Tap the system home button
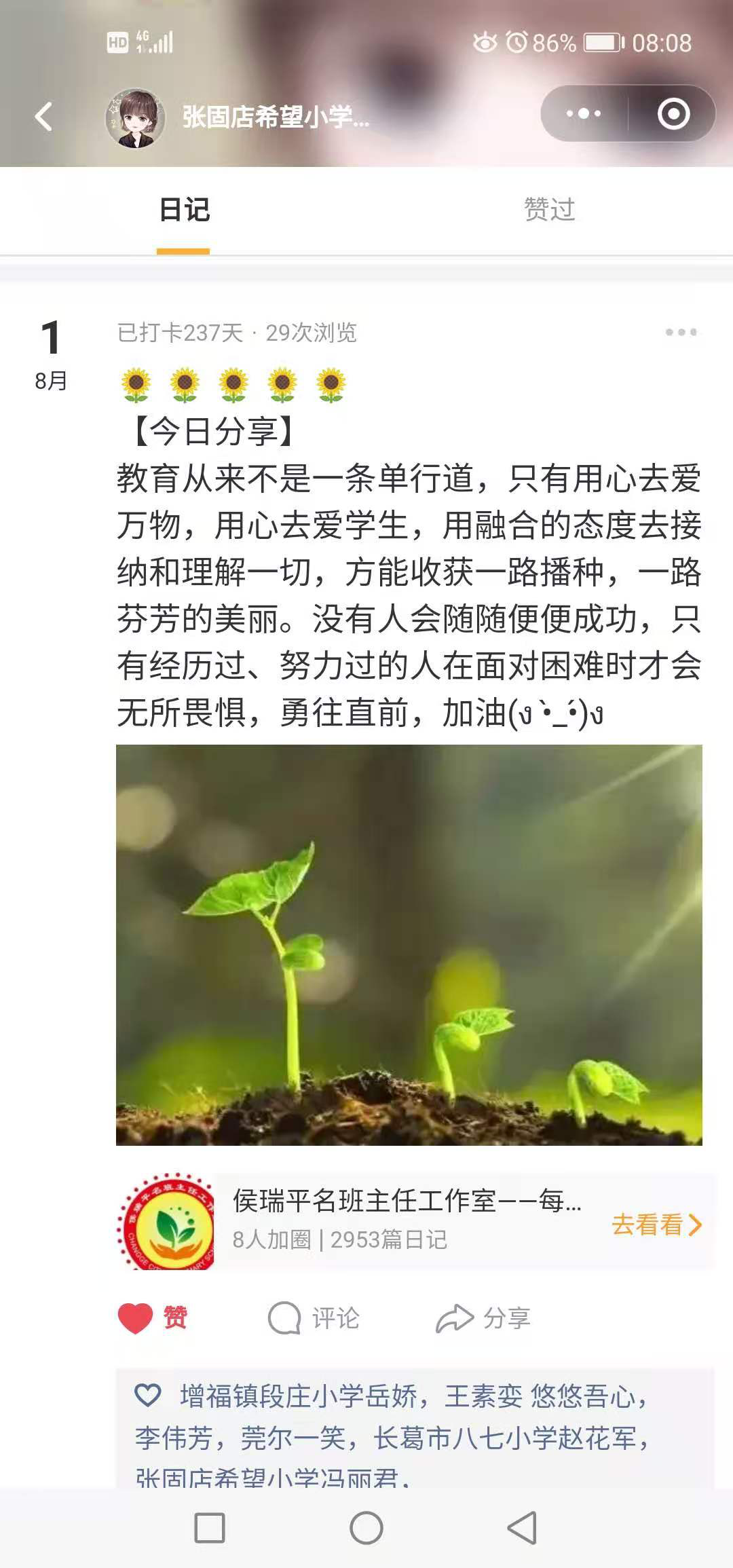The width and height of the screenshot is (733, 1568). pos(366,1528)
